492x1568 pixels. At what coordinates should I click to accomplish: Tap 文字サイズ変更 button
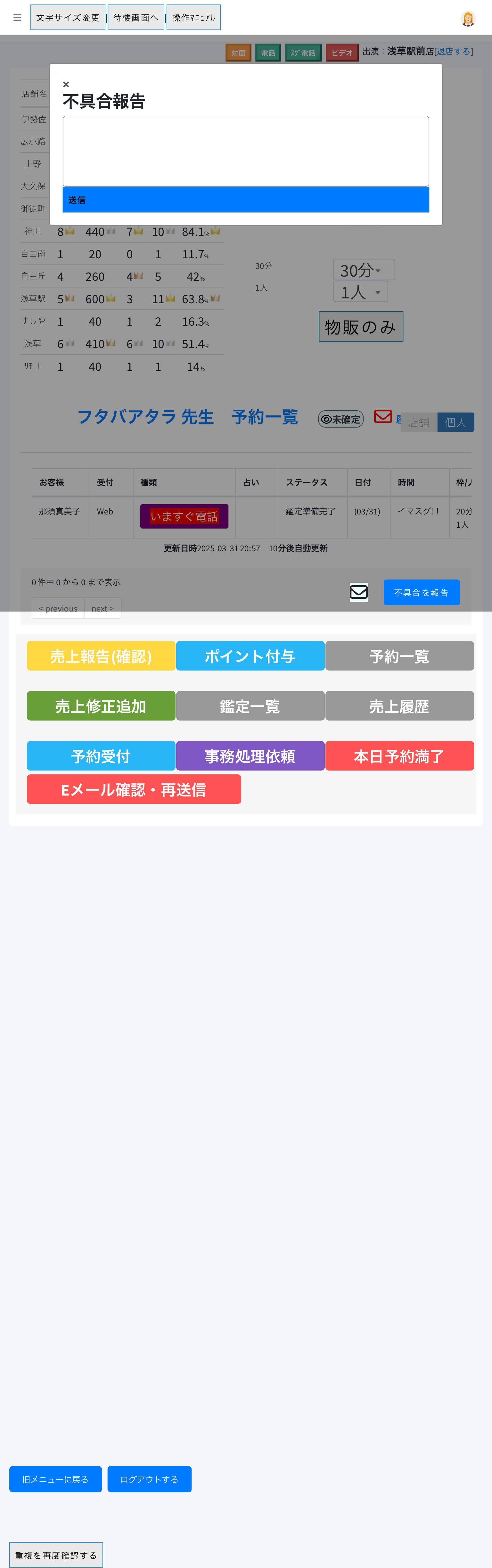tap(68, 18)
